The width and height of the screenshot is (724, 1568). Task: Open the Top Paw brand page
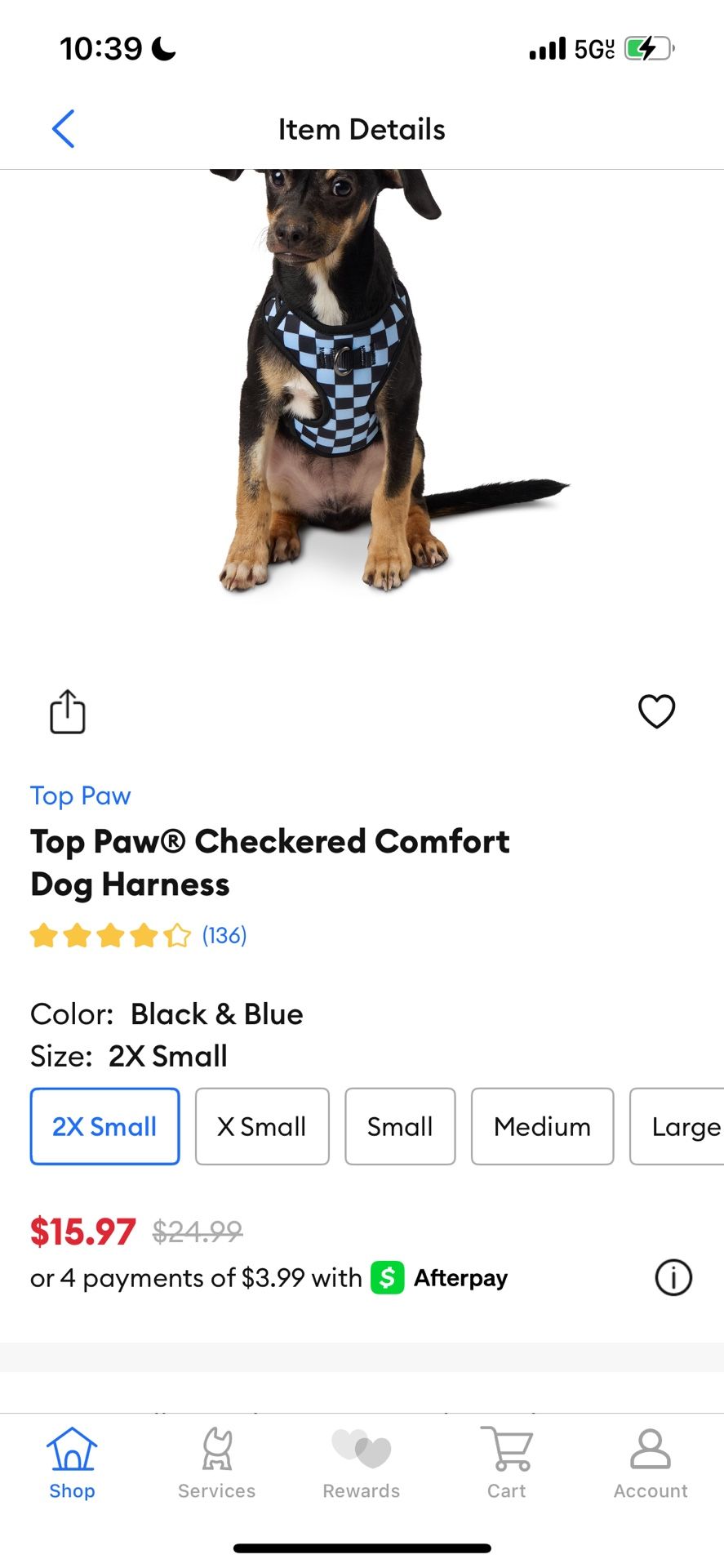click(x=81, y=795)
